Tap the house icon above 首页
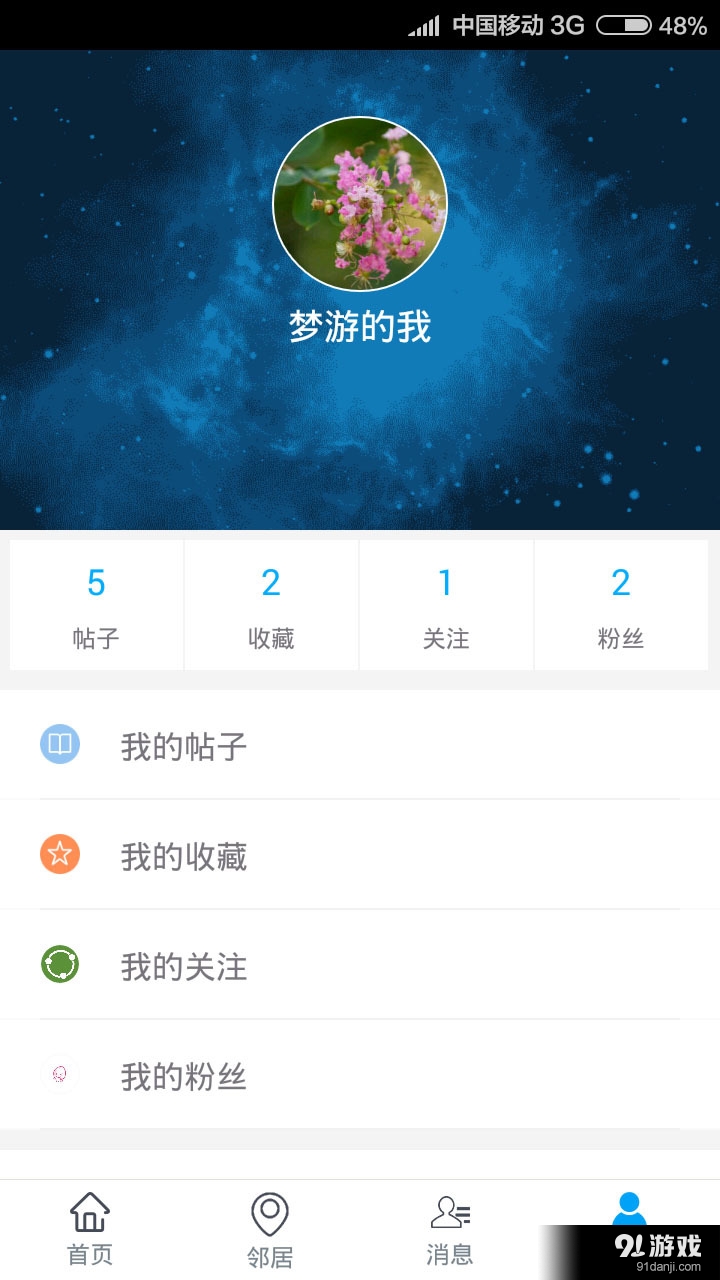This screenshot has width=720, height=1280. (x=90, y=1212)
